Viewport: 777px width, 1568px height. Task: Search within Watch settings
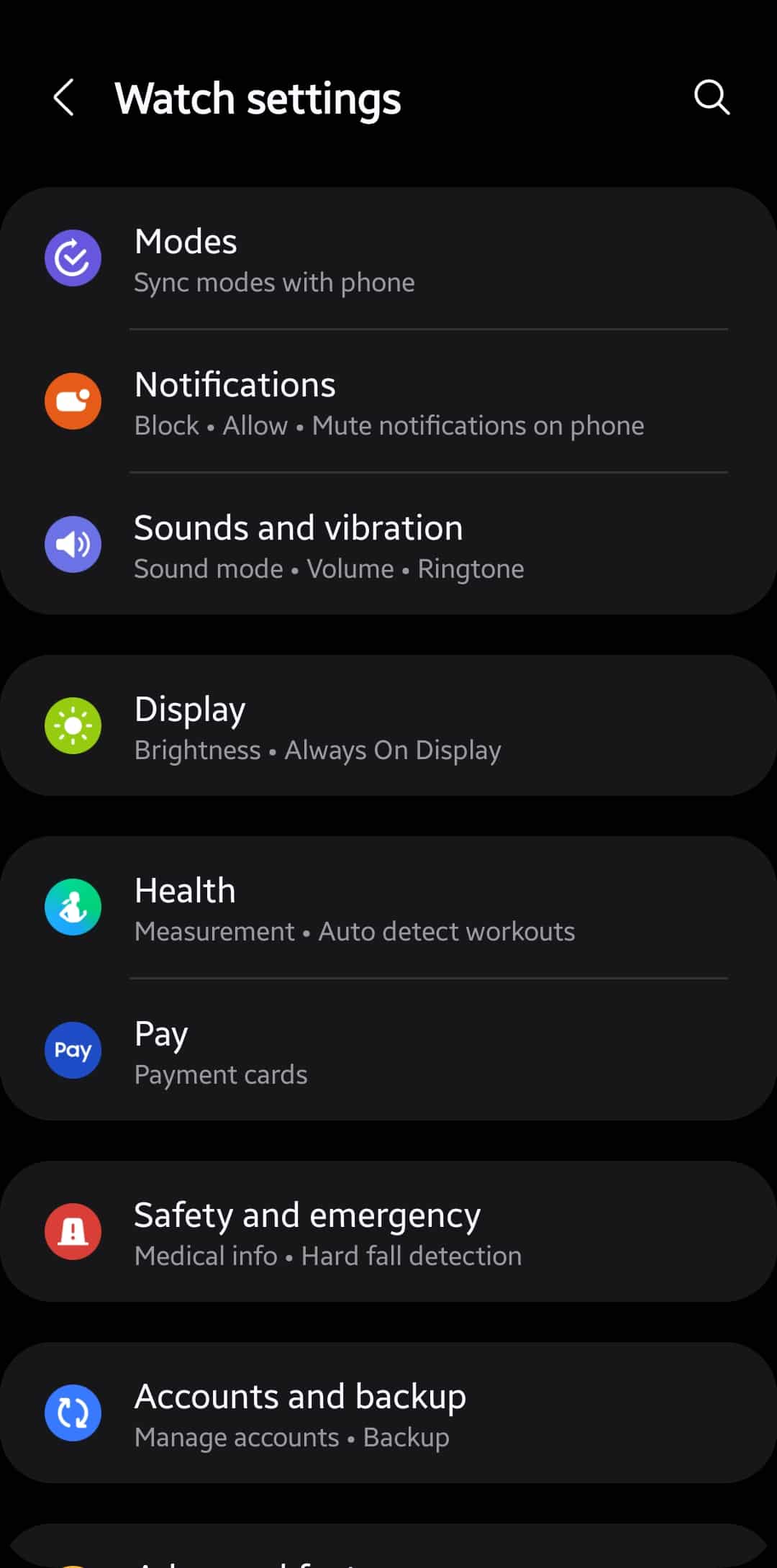pos(712,97)
